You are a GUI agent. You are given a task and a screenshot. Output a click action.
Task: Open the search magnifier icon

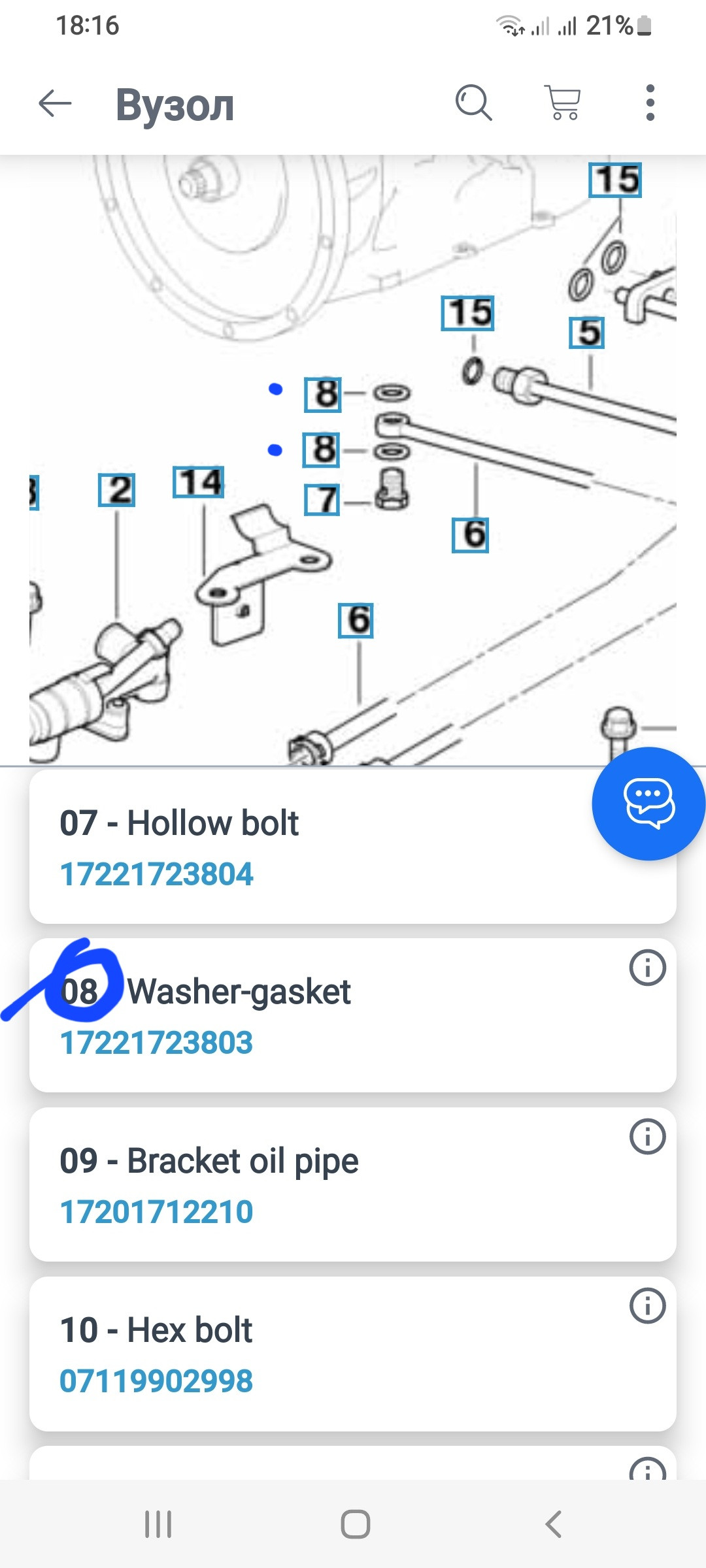pos(473,103)
